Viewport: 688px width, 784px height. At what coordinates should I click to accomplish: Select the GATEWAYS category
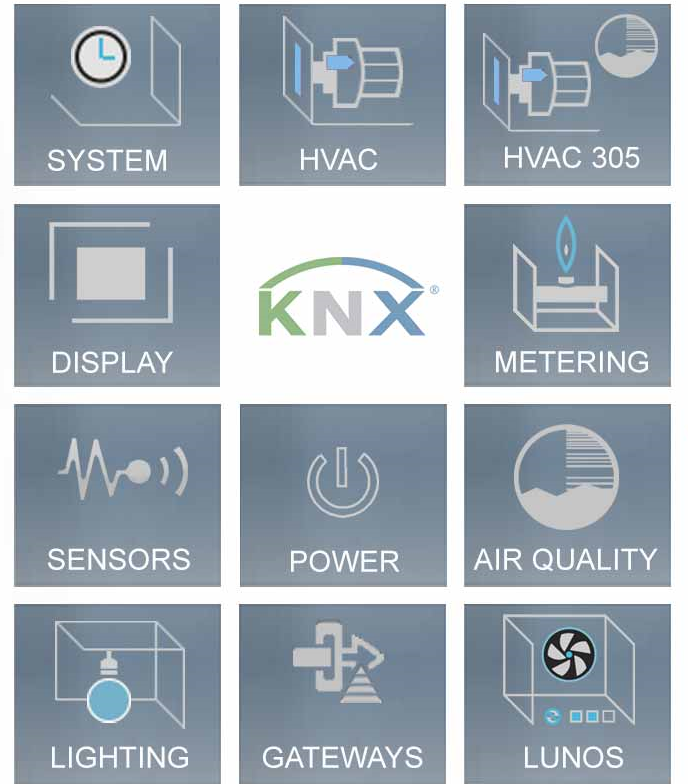pos(342,693)
